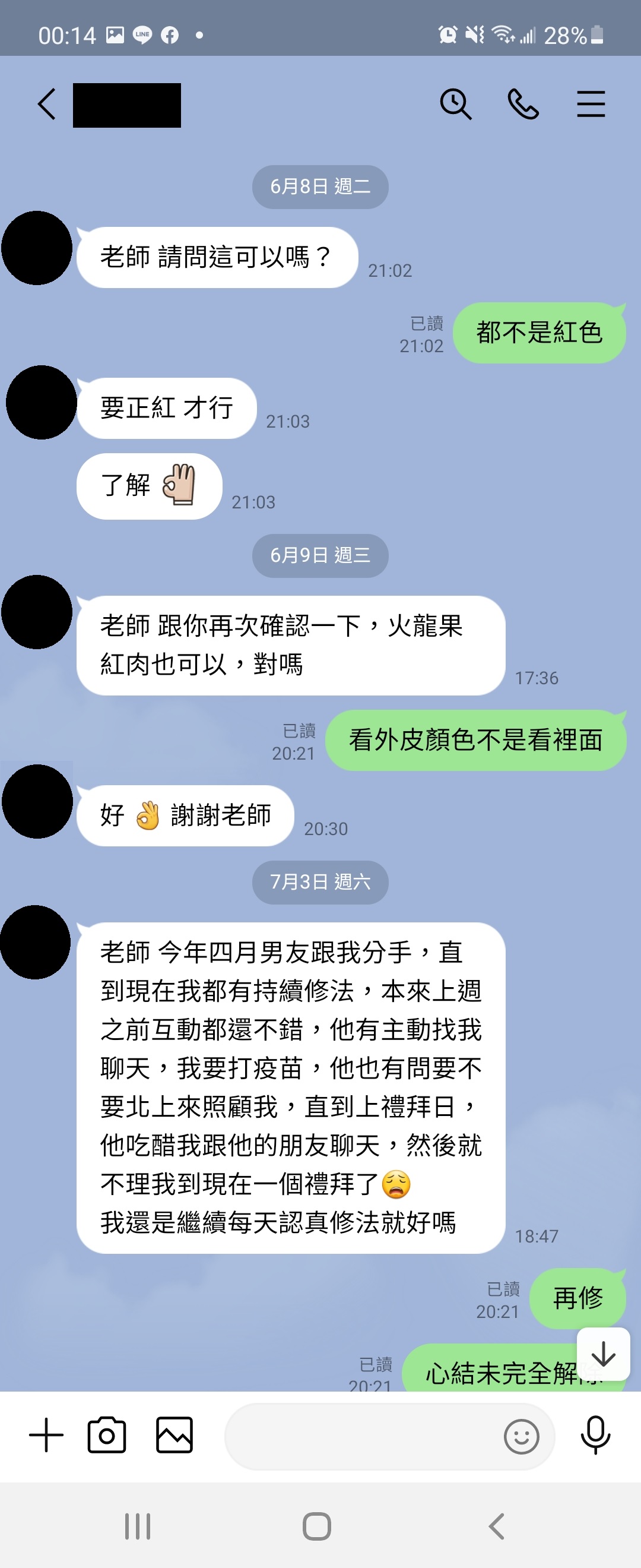Focus the message input field
Image resolution: width=641 pixels, height=1568 pixels.
[x=365, y=1437]
